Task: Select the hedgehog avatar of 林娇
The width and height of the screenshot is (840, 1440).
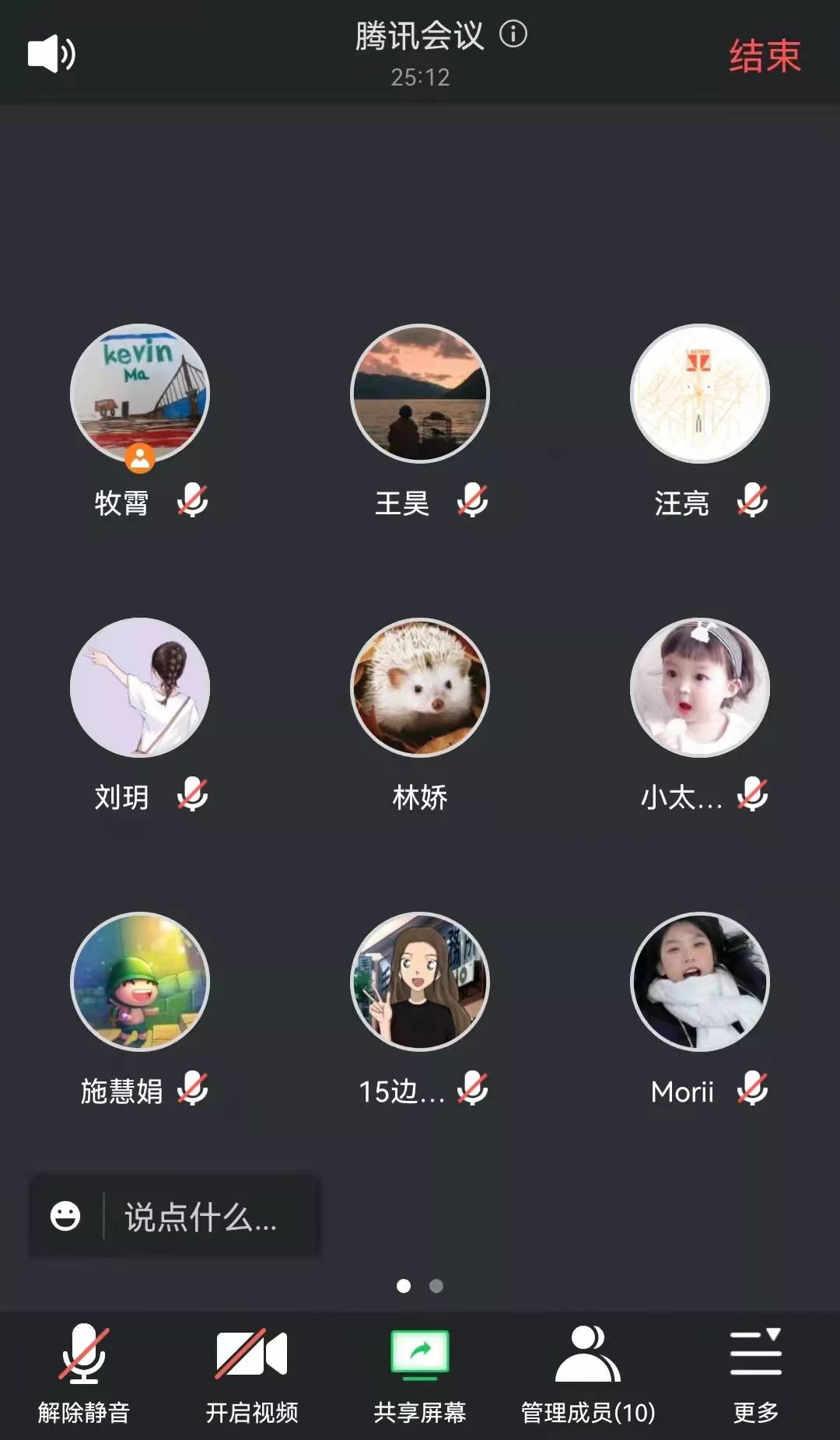Action: pyautogui.click(x=420, y=687)
